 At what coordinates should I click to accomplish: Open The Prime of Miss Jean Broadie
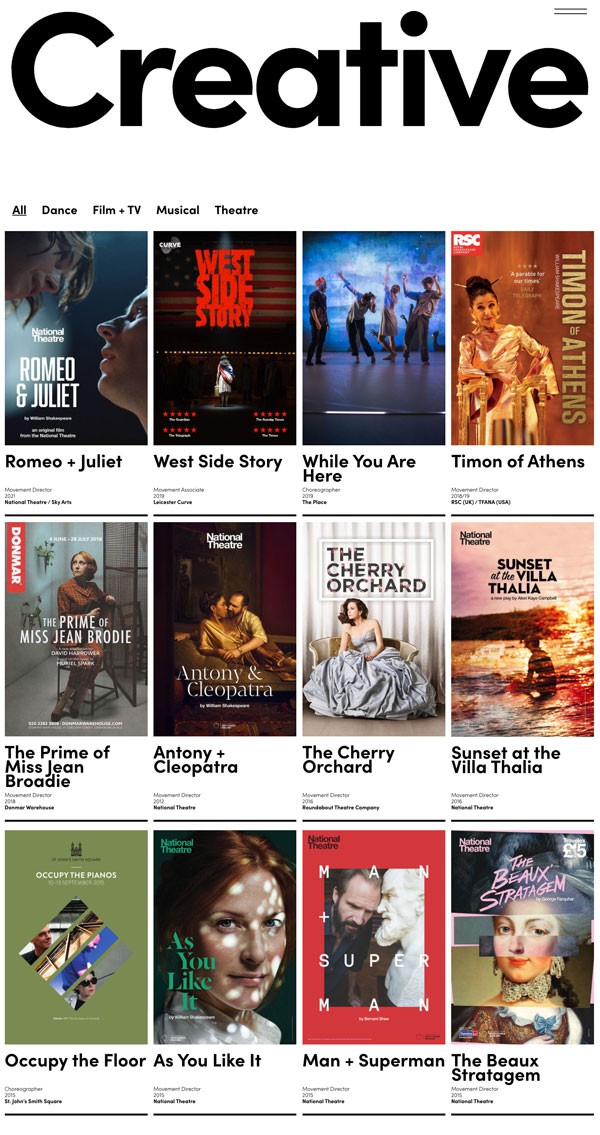76,629
